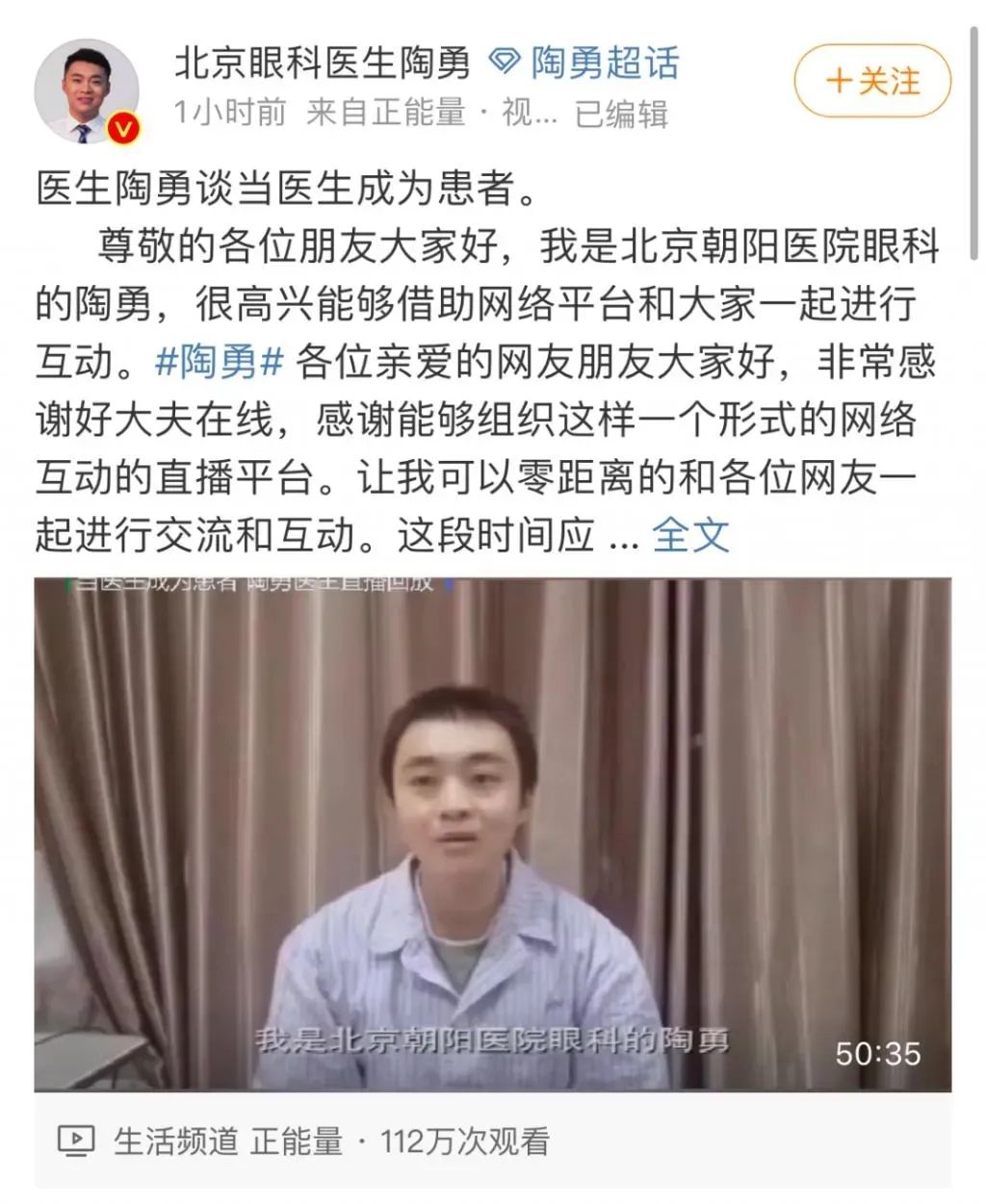
Task: Open username 北京眼科医生陶勇
Action: click(323, 64)
